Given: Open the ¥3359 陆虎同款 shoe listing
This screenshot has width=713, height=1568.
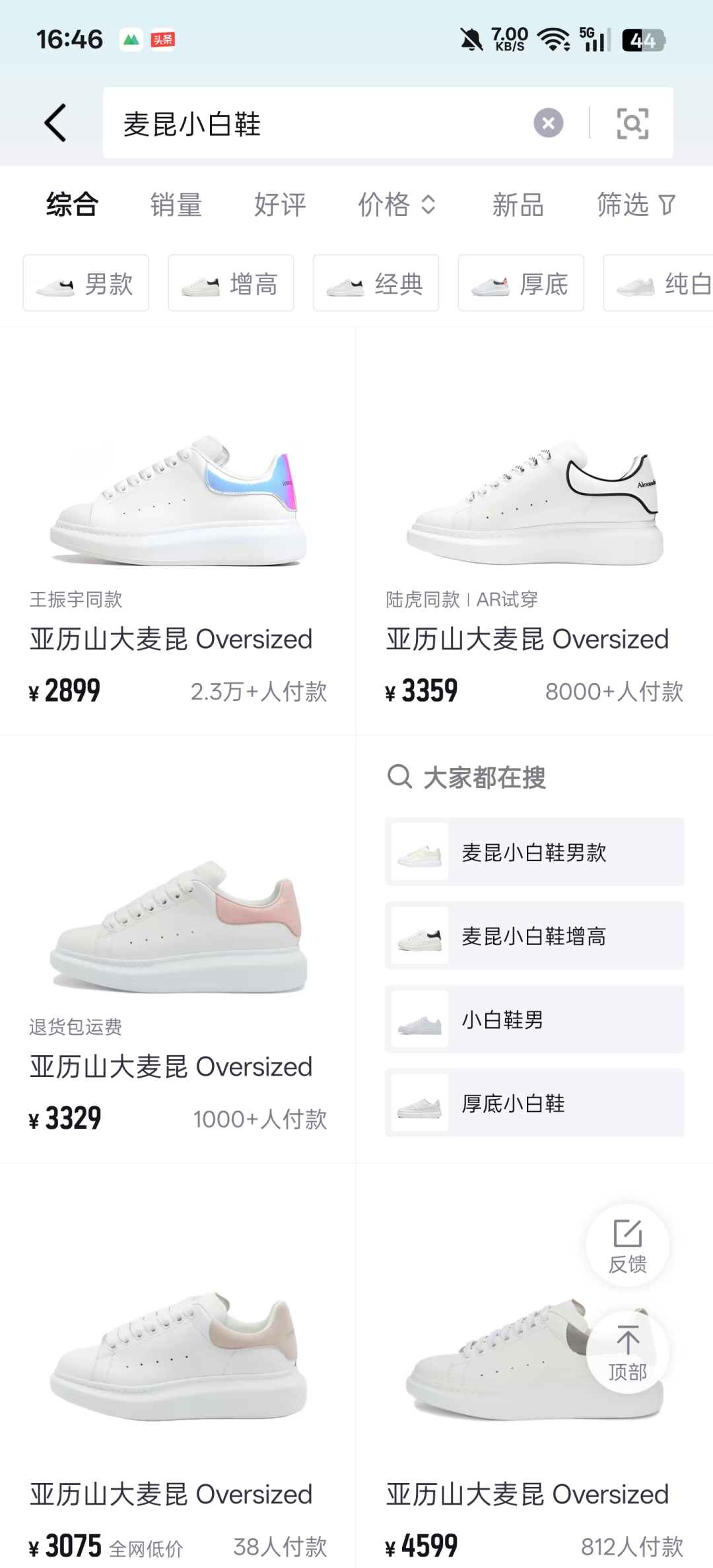Looking at the screenshot, I should (x=535, y=528).
